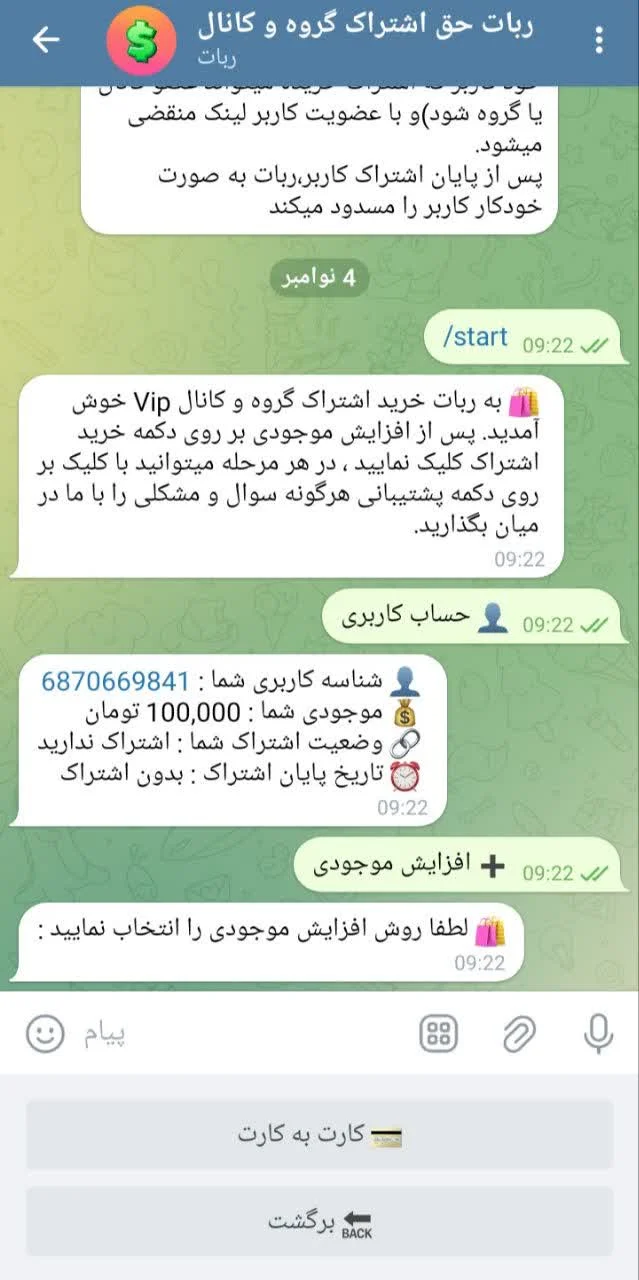The height and width of the screenshot is (1280, 639).
Task: Focus the پیام message field
Action: tap(250, 1034)
